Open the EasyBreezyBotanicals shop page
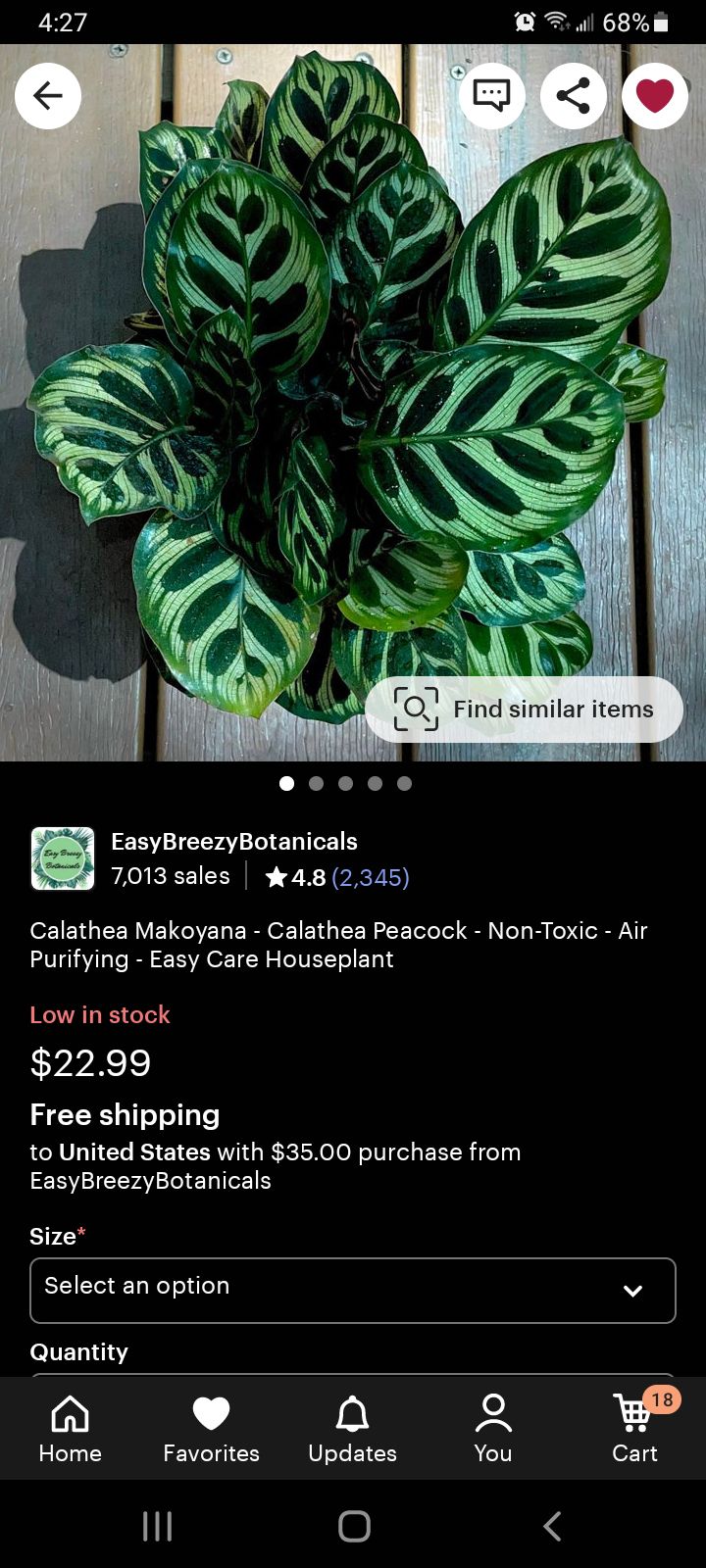 tap(233, 842)
